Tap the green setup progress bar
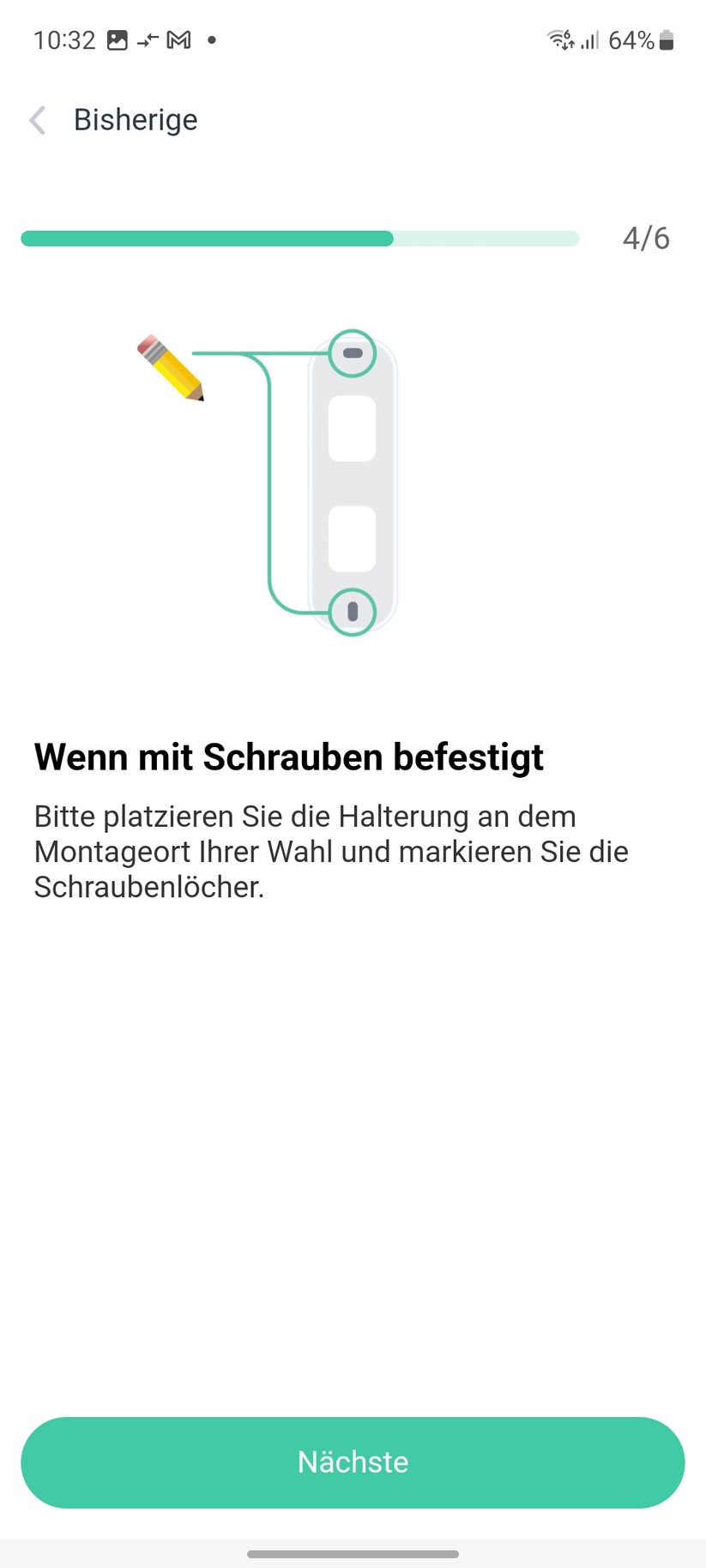The image size is (706, 1568). pyautogui.click(x=206, y=238)
